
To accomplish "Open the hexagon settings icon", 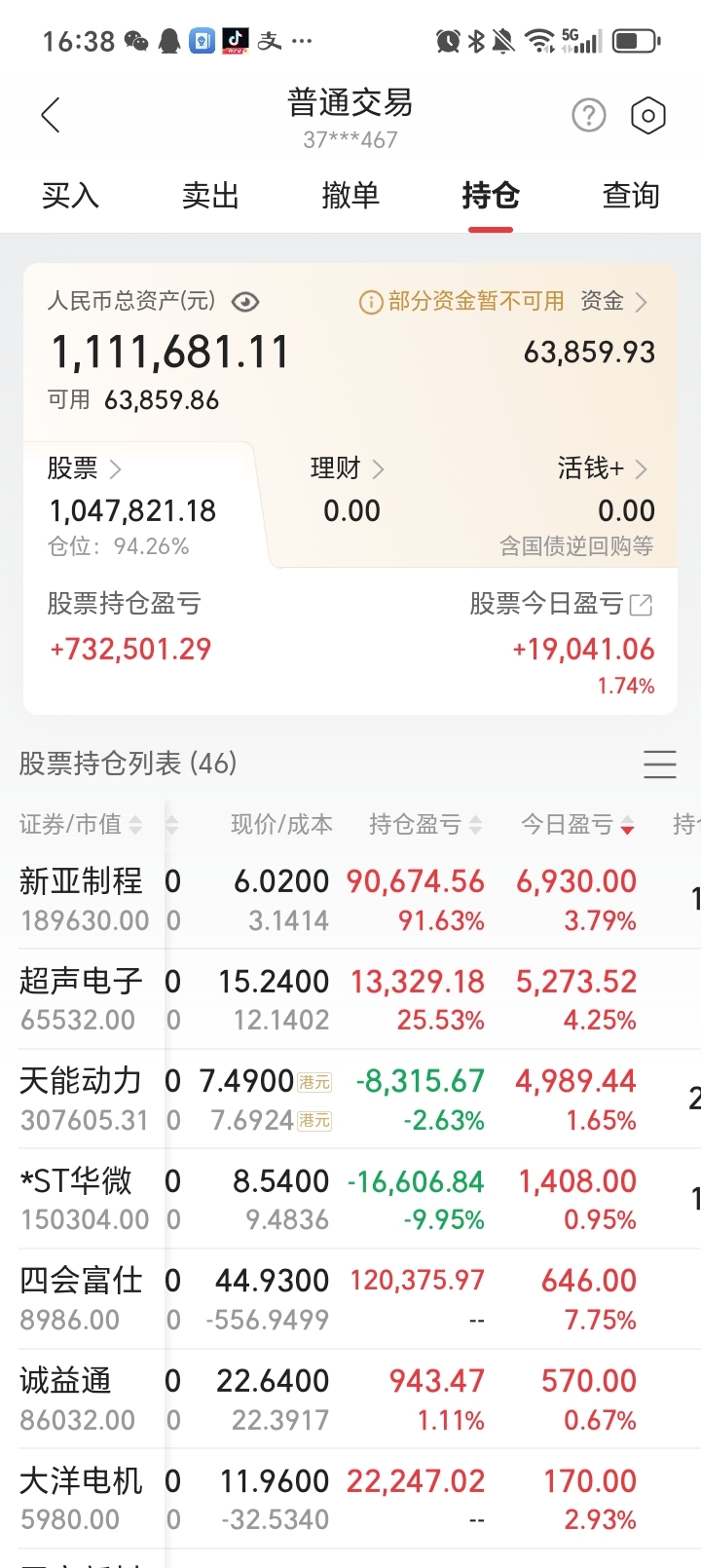I will click(648, 115).
